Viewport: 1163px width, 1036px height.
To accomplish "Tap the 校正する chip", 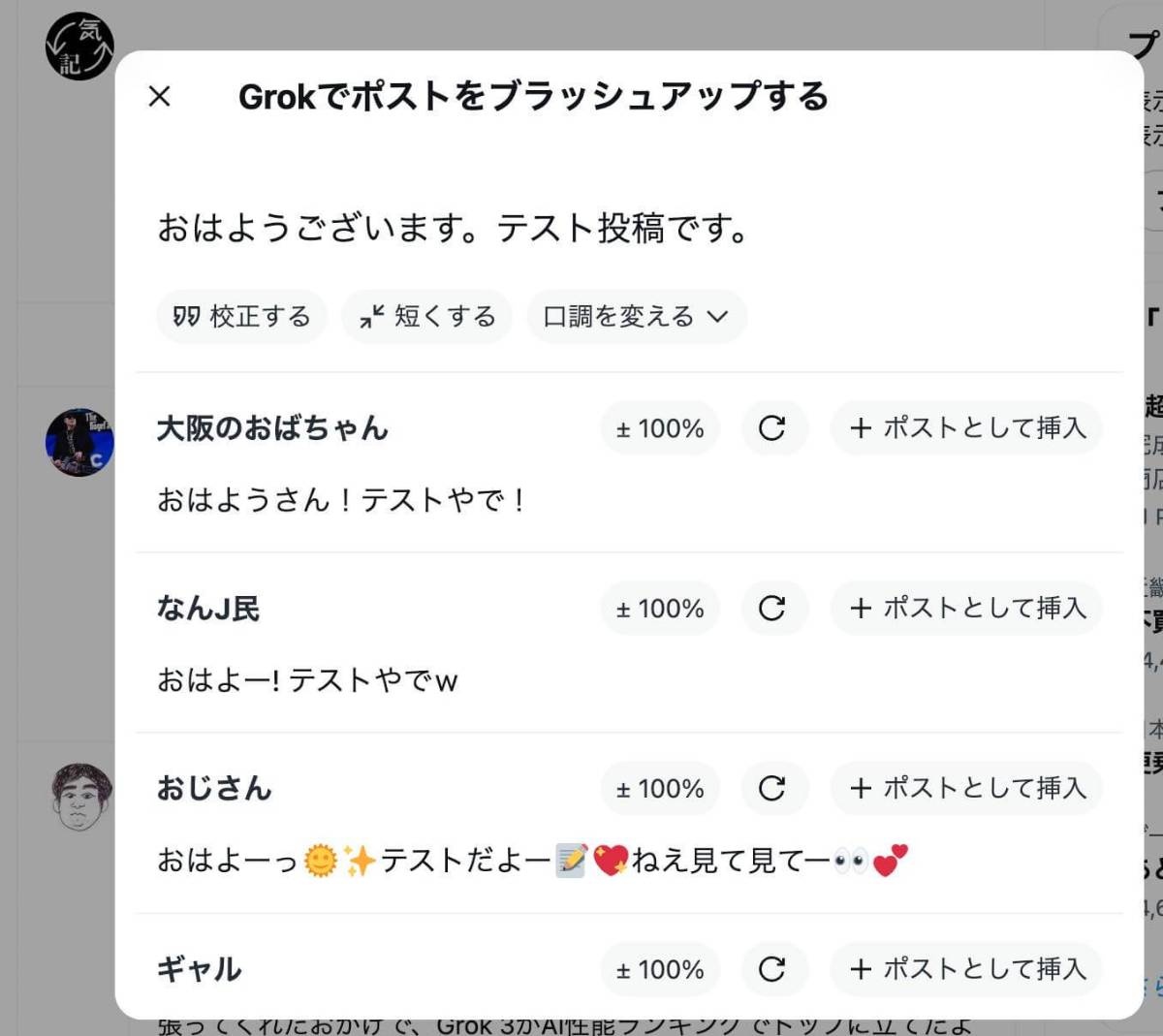I will 241,317.
